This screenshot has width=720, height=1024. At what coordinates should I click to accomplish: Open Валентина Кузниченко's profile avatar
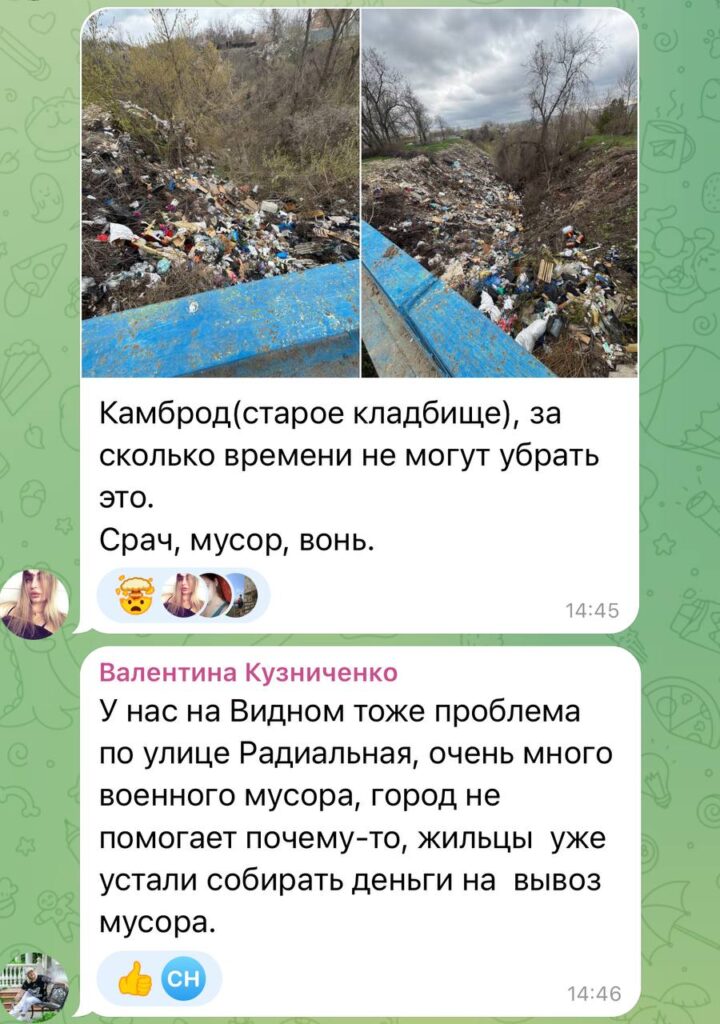pos(35,986)
